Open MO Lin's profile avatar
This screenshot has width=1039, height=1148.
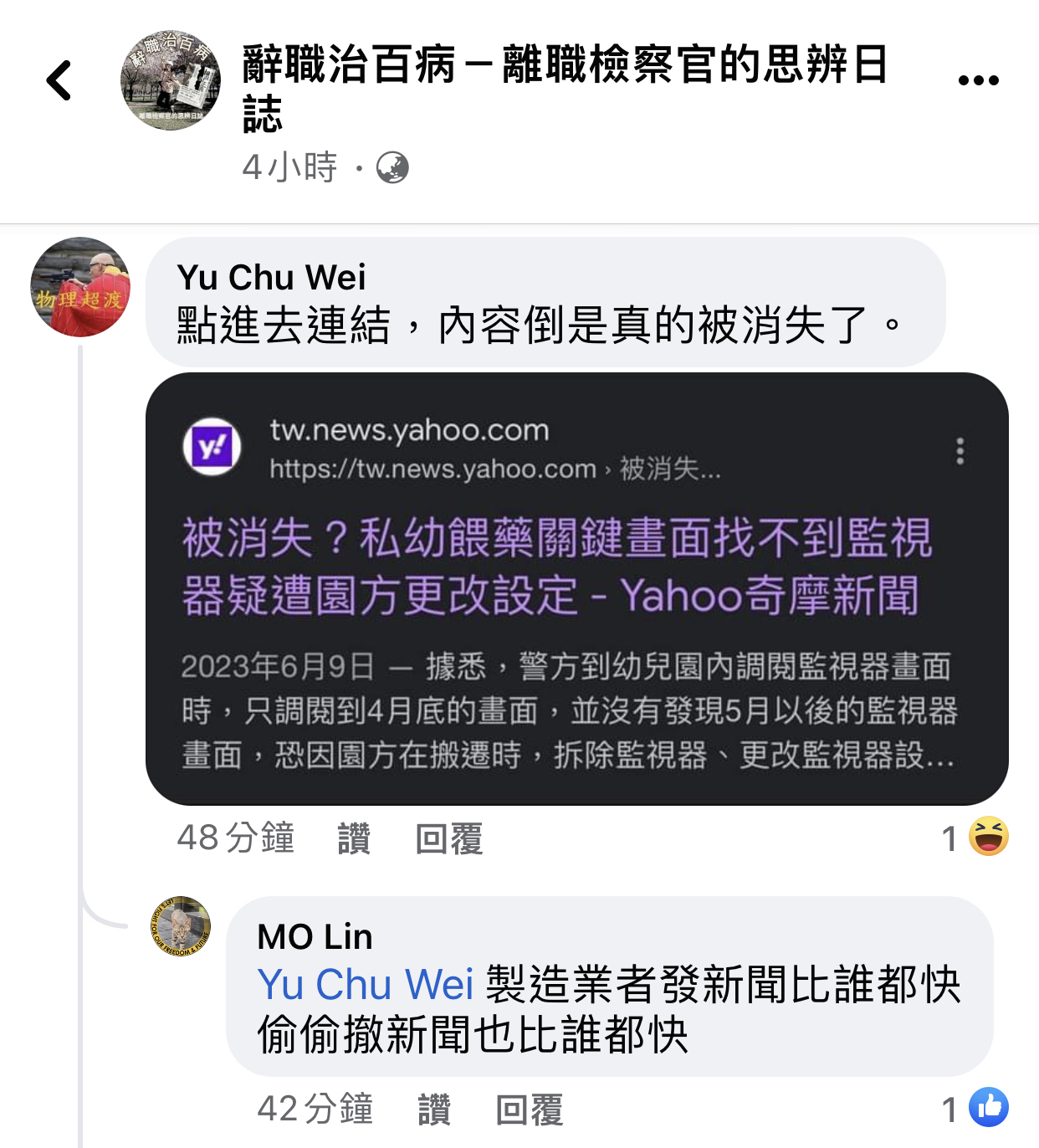(181, 926)
